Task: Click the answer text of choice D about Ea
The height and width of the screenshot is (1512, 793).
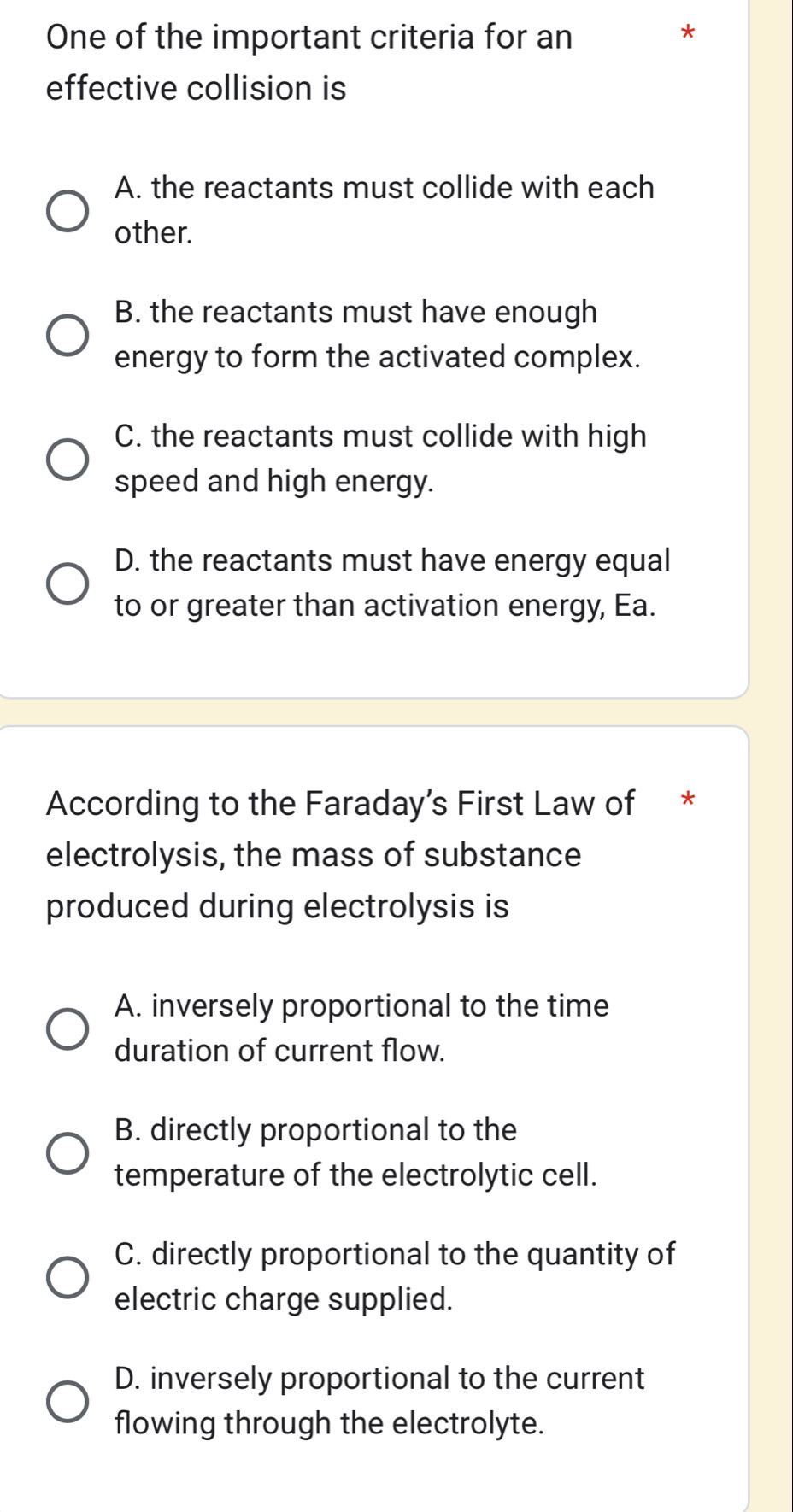Action: pyautogui.click(x=393, y=580)
